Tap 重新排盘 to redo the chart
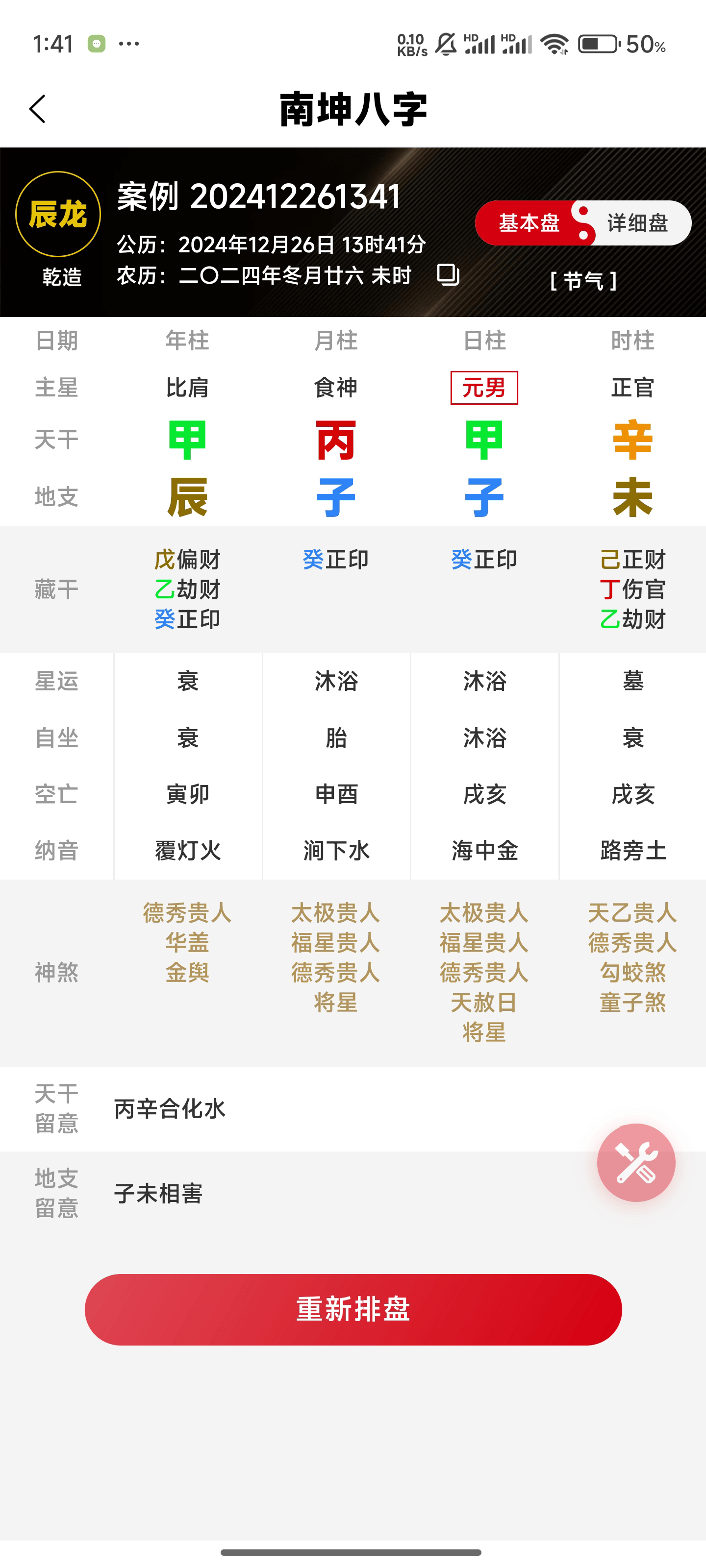 (353, 1309)
